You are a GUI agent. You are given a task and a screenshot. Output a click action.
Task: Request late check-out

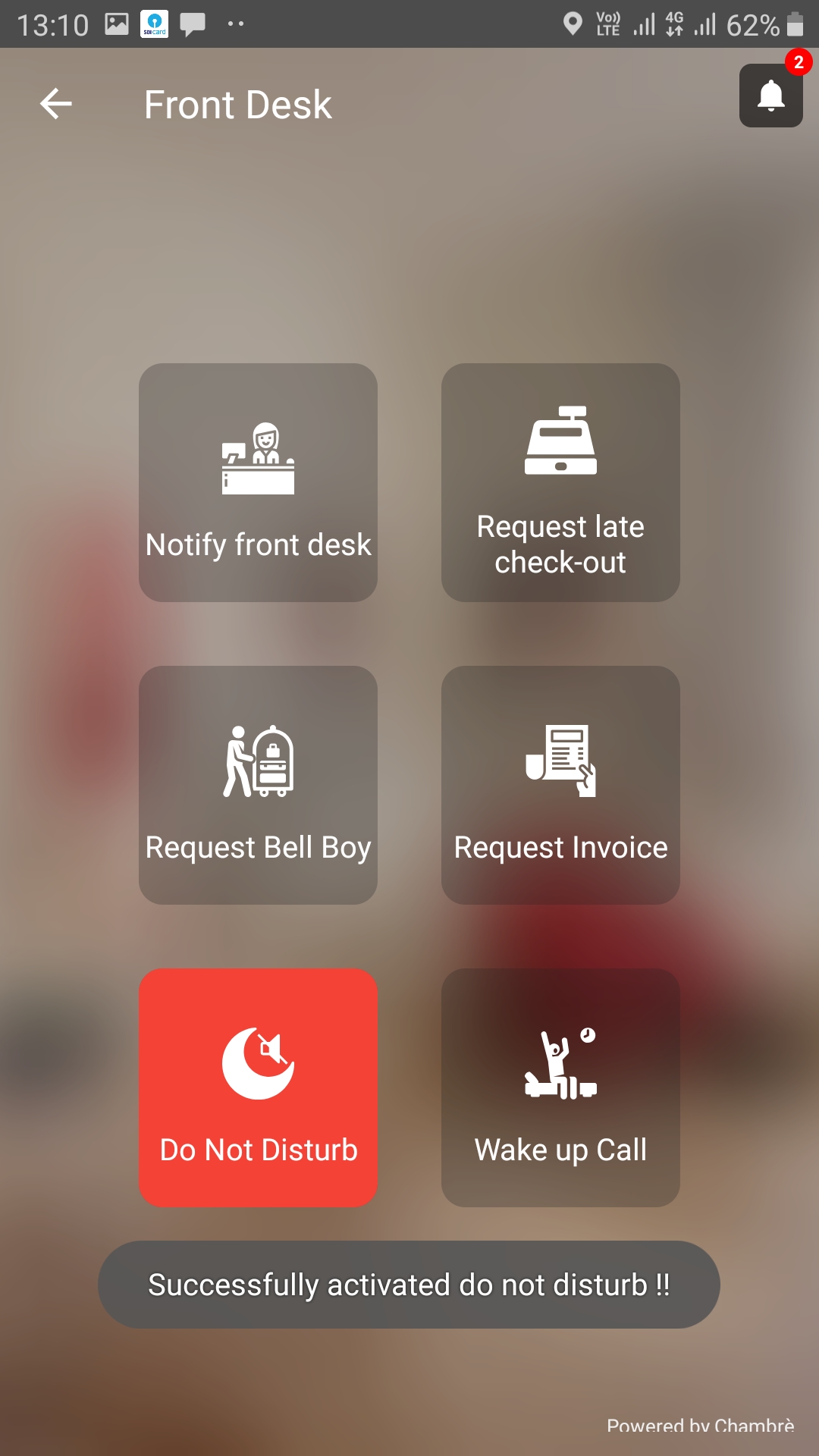tap(560, 482)
